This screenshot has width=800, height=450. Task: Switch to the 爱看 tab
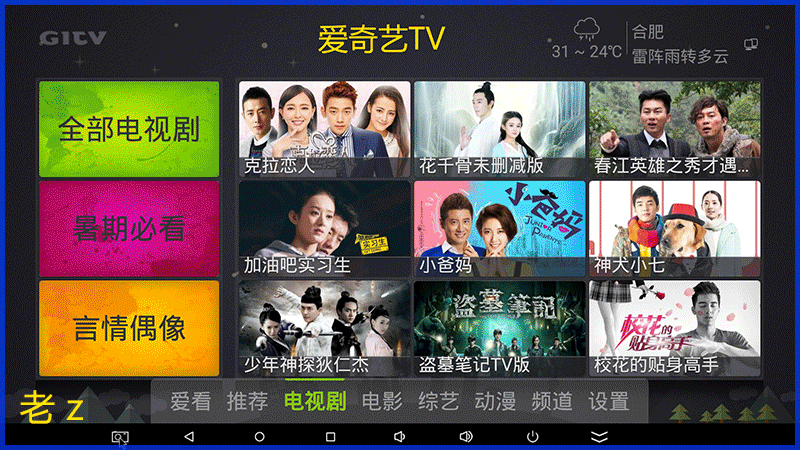190,402
